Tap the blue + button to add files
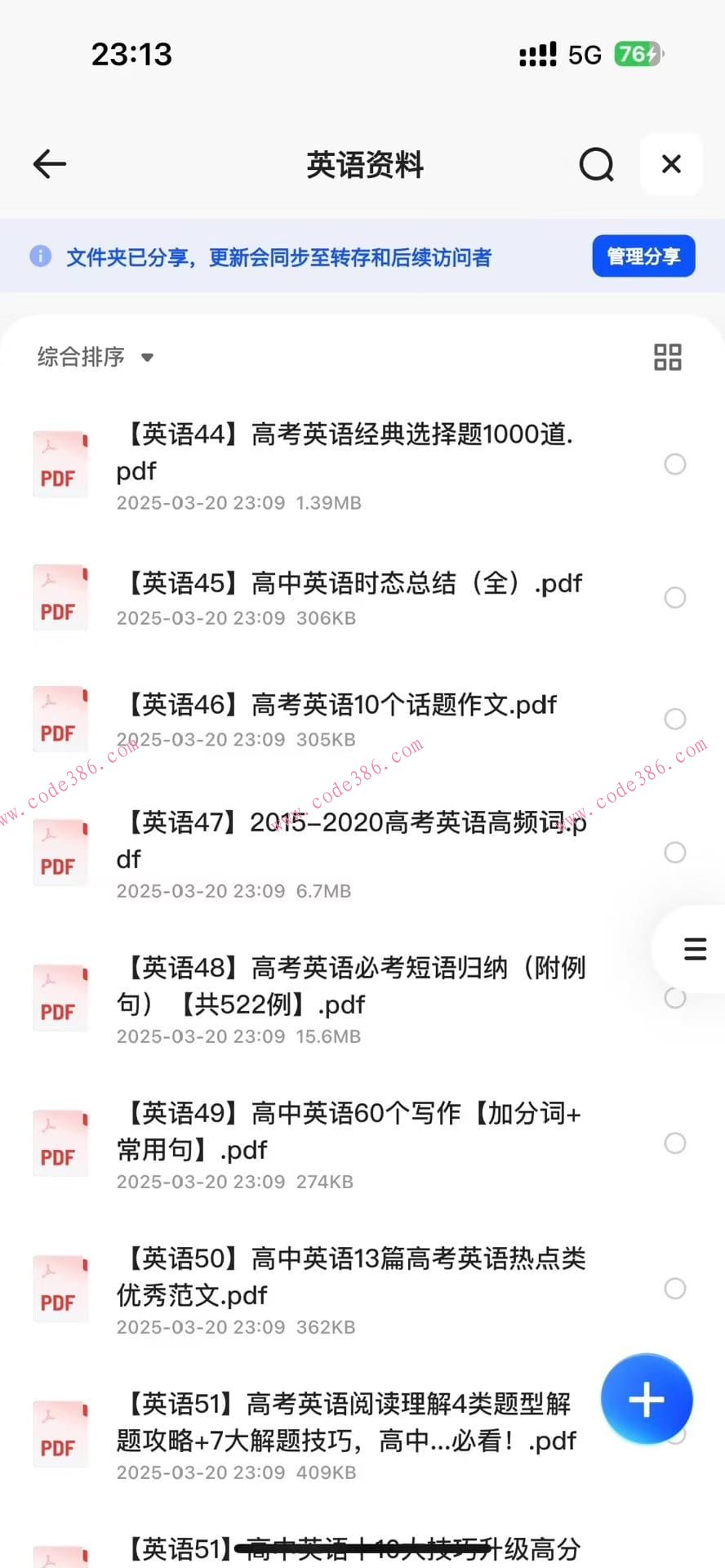725x1568 pixels. tap(646, 1400)
